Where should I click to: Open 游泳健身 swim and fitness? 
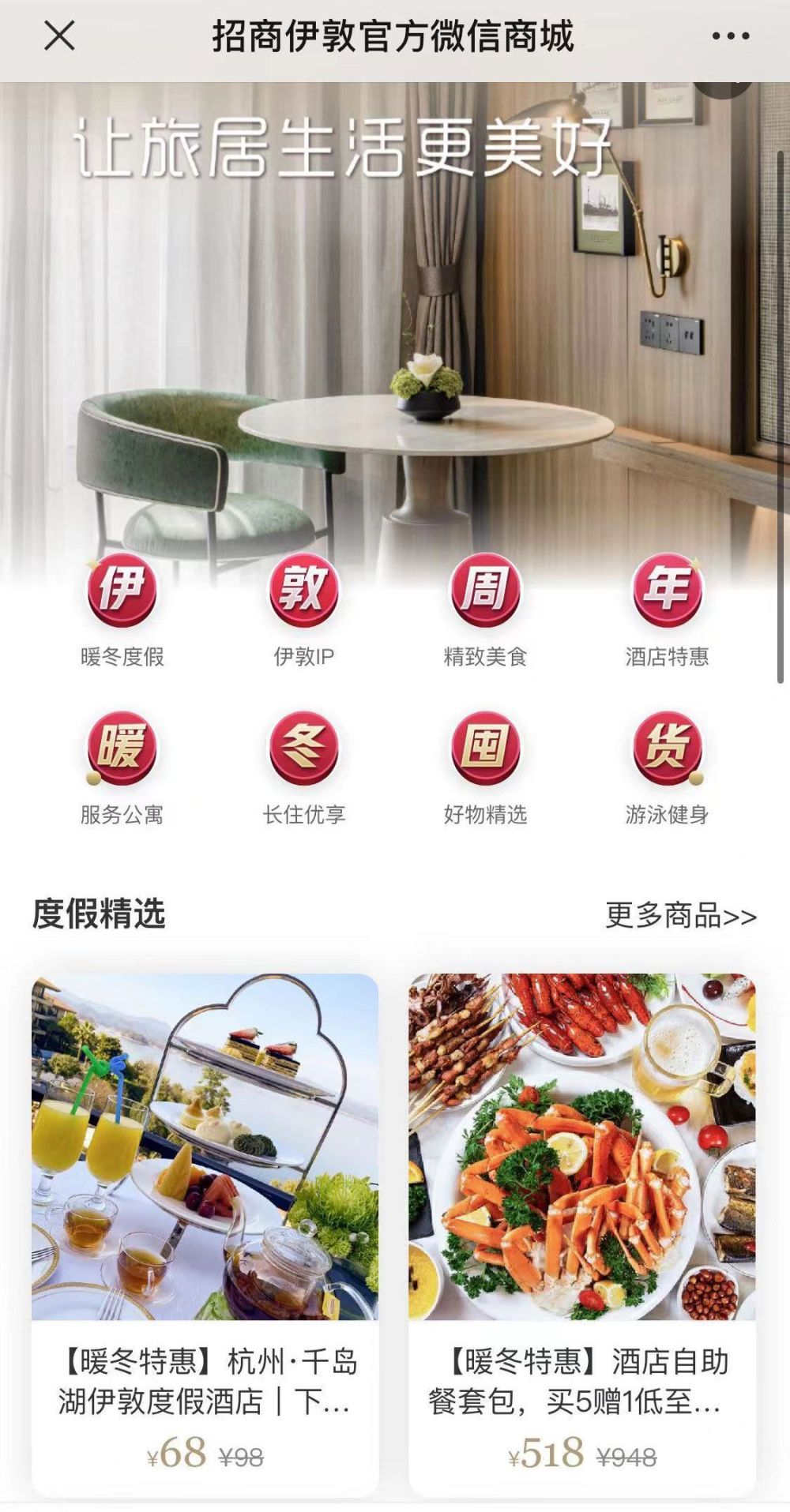click(667, 769)
